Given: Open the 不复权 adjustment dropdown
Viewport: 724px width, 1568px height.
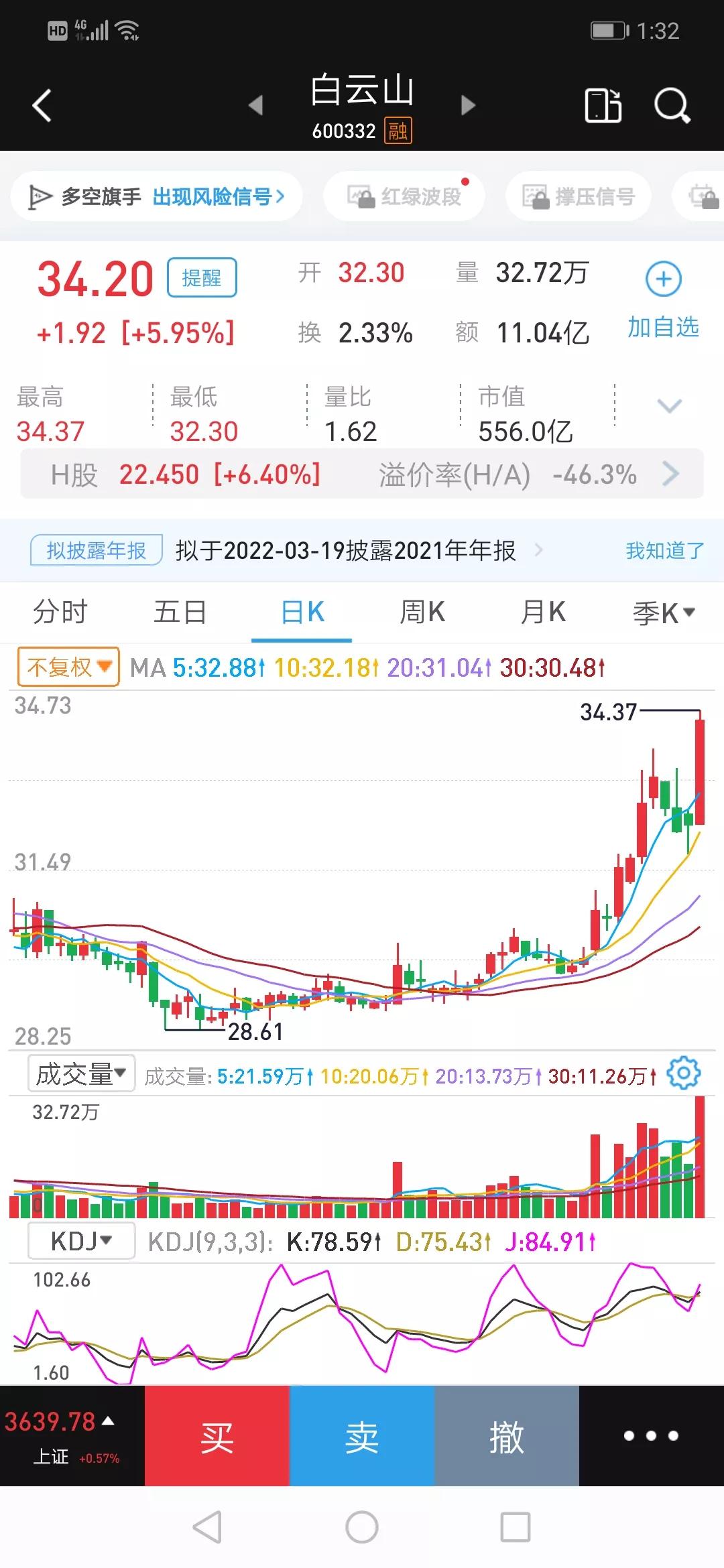Looking at the screenshot, I should click(x=66, y=667).
